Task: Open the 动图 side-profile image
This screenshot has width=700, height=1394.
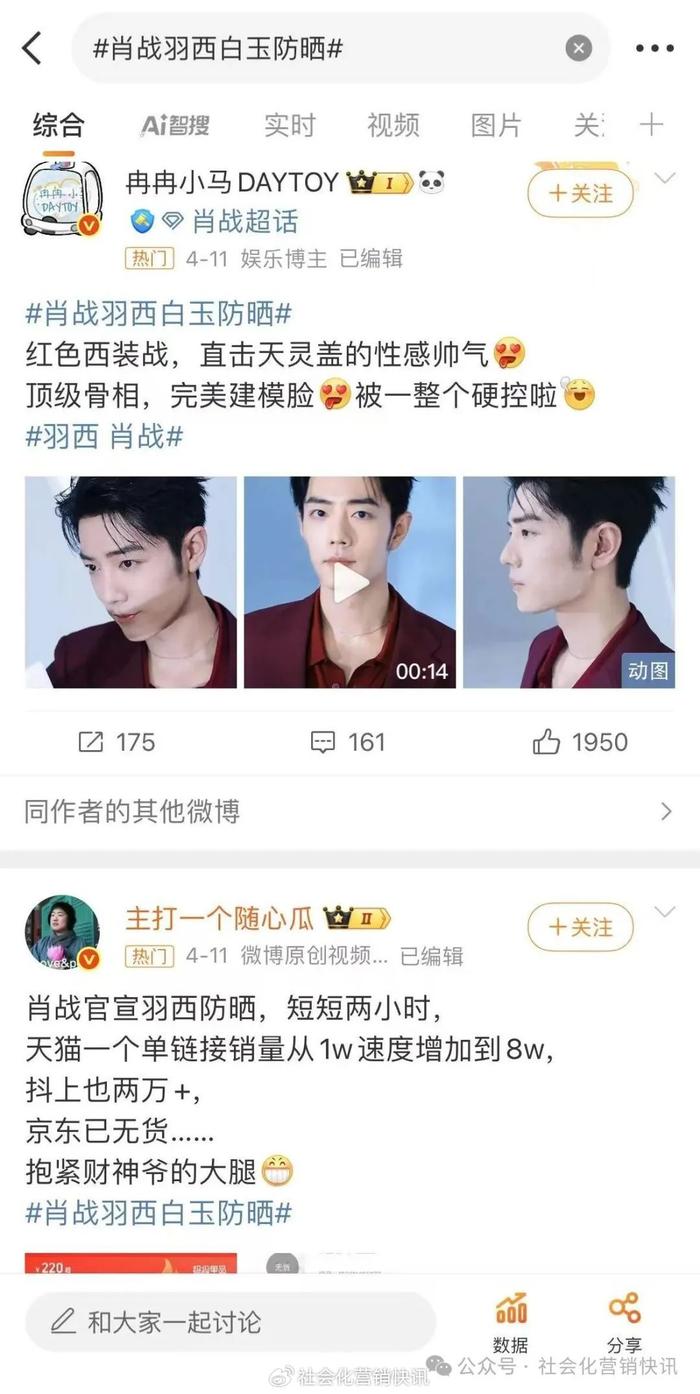Action: pyautogui.click(x=569, y=582)
